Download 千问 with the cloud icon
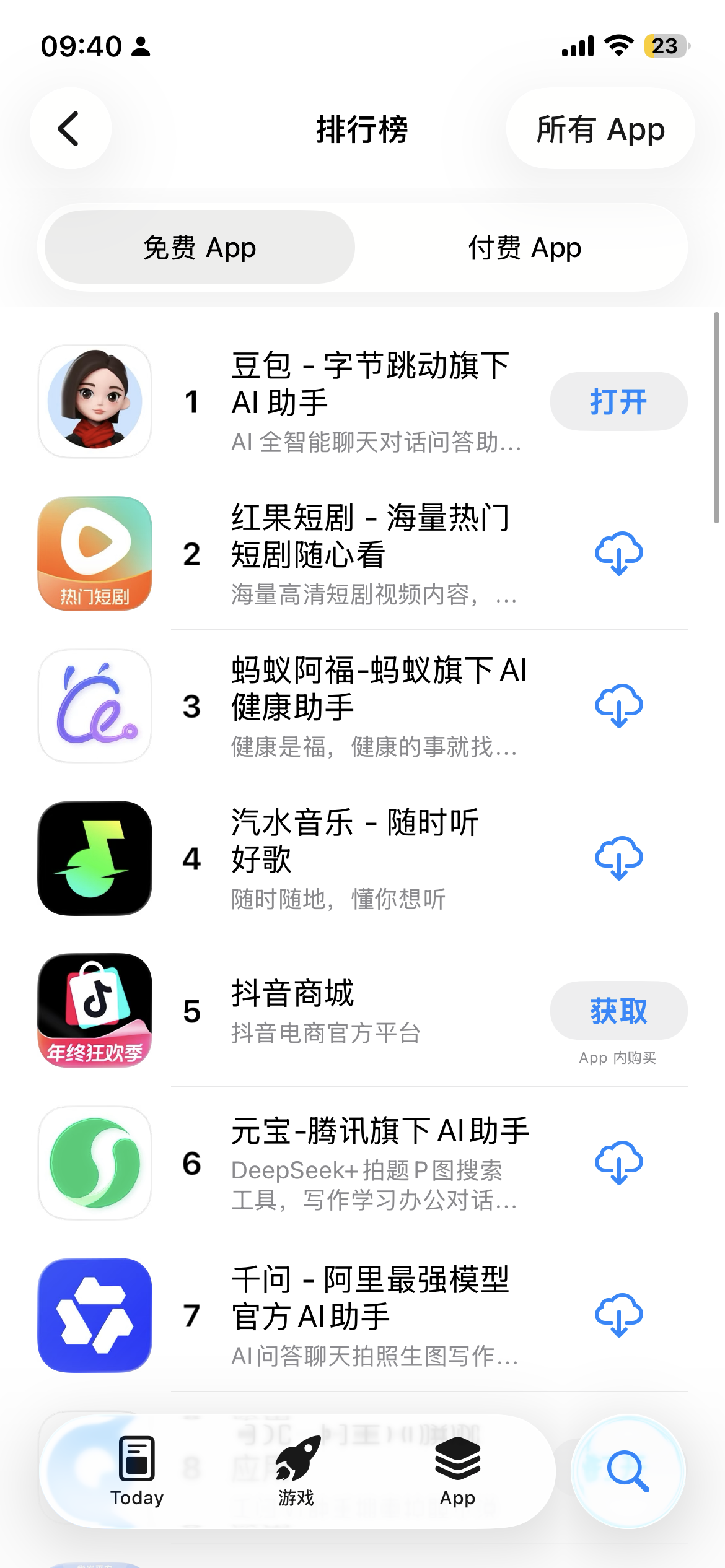This screenshot has height=1568, width=725. coord(618,1315)
